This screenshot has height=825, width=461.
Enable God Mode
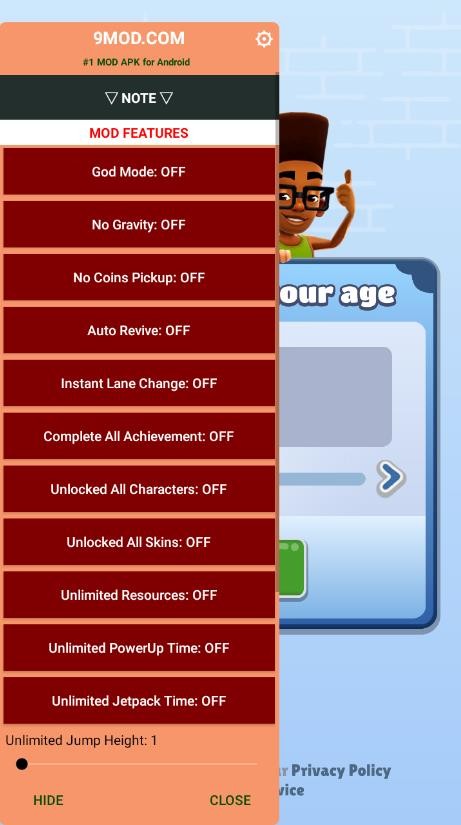pos(139,172)
